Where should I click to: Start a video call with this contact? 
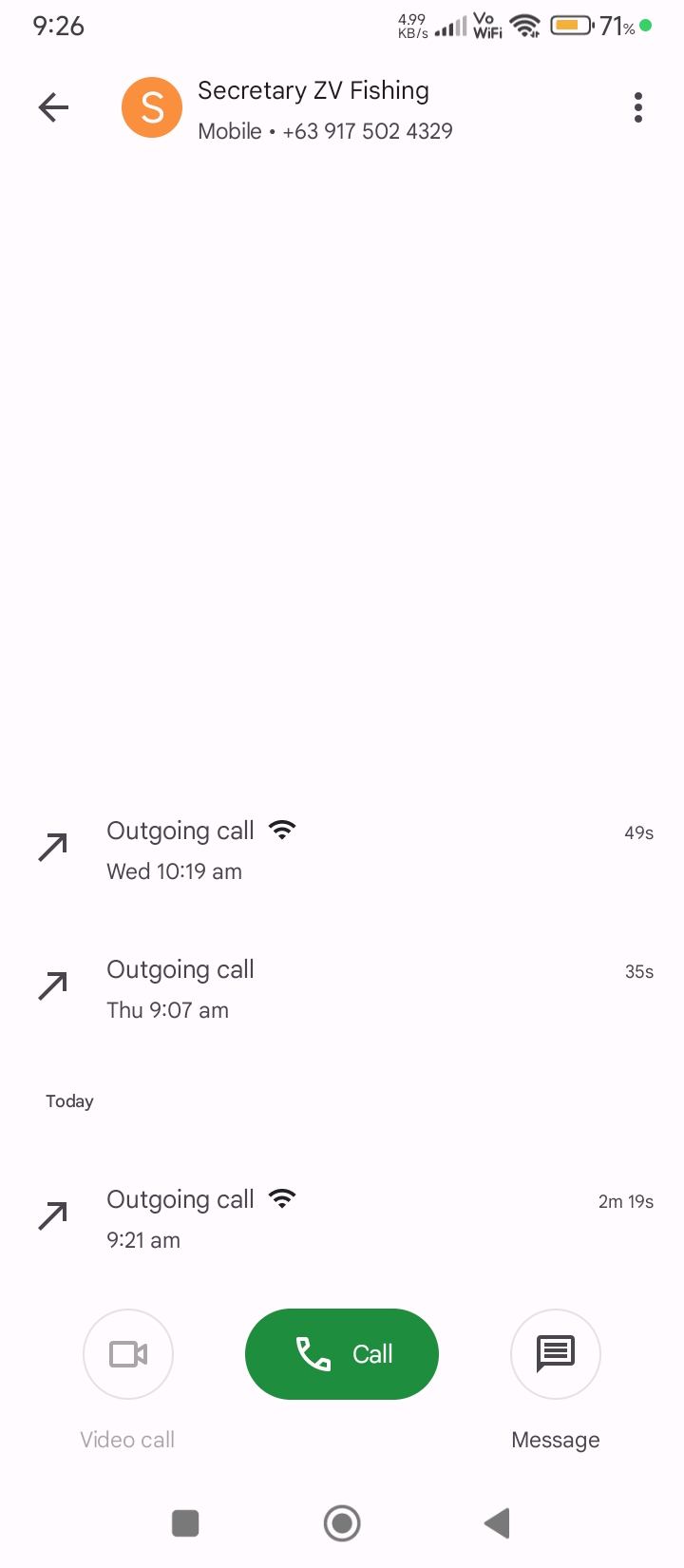pos(128,1354)
